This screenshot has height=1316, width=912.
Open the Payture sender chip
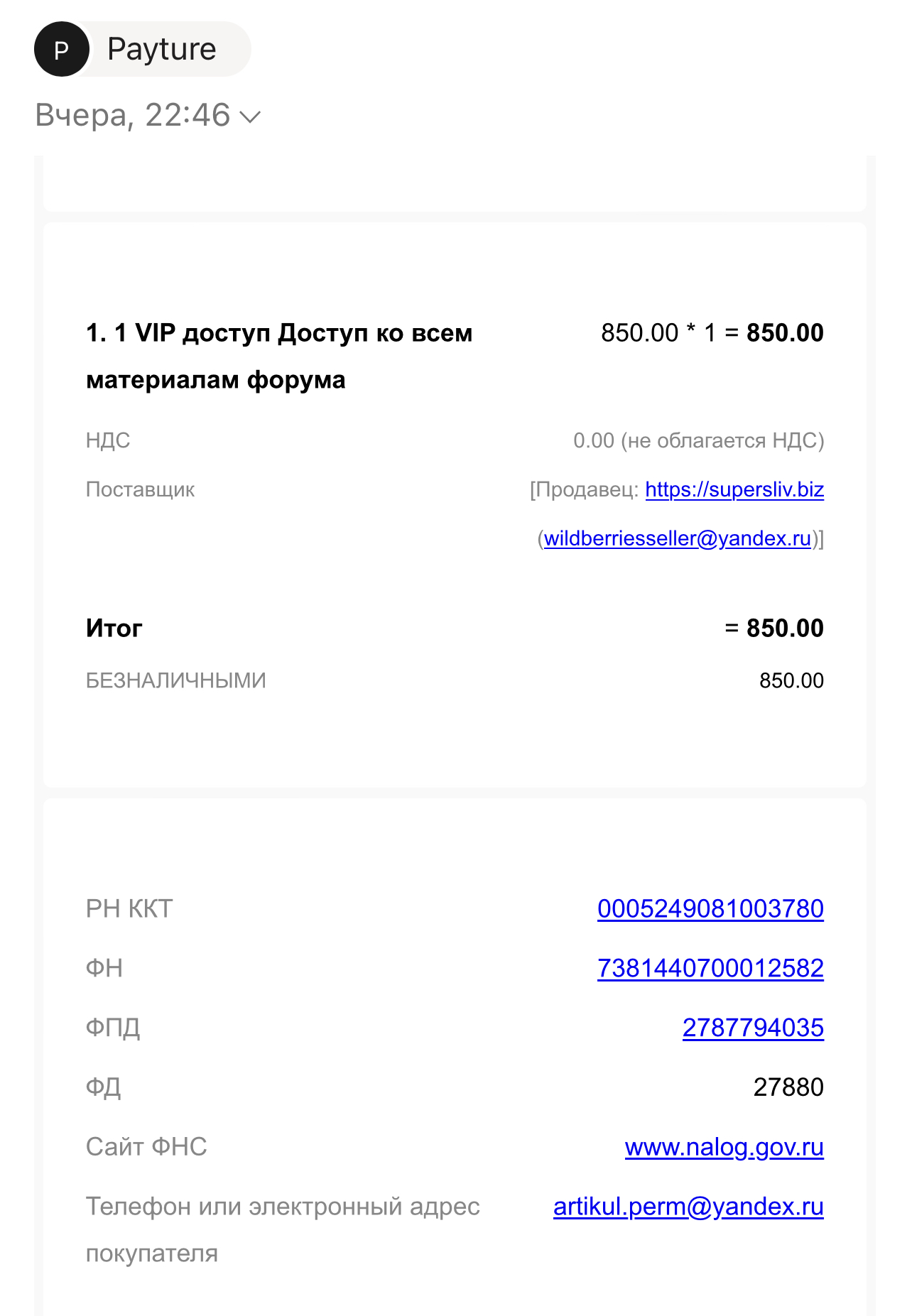tap(143, 49)
